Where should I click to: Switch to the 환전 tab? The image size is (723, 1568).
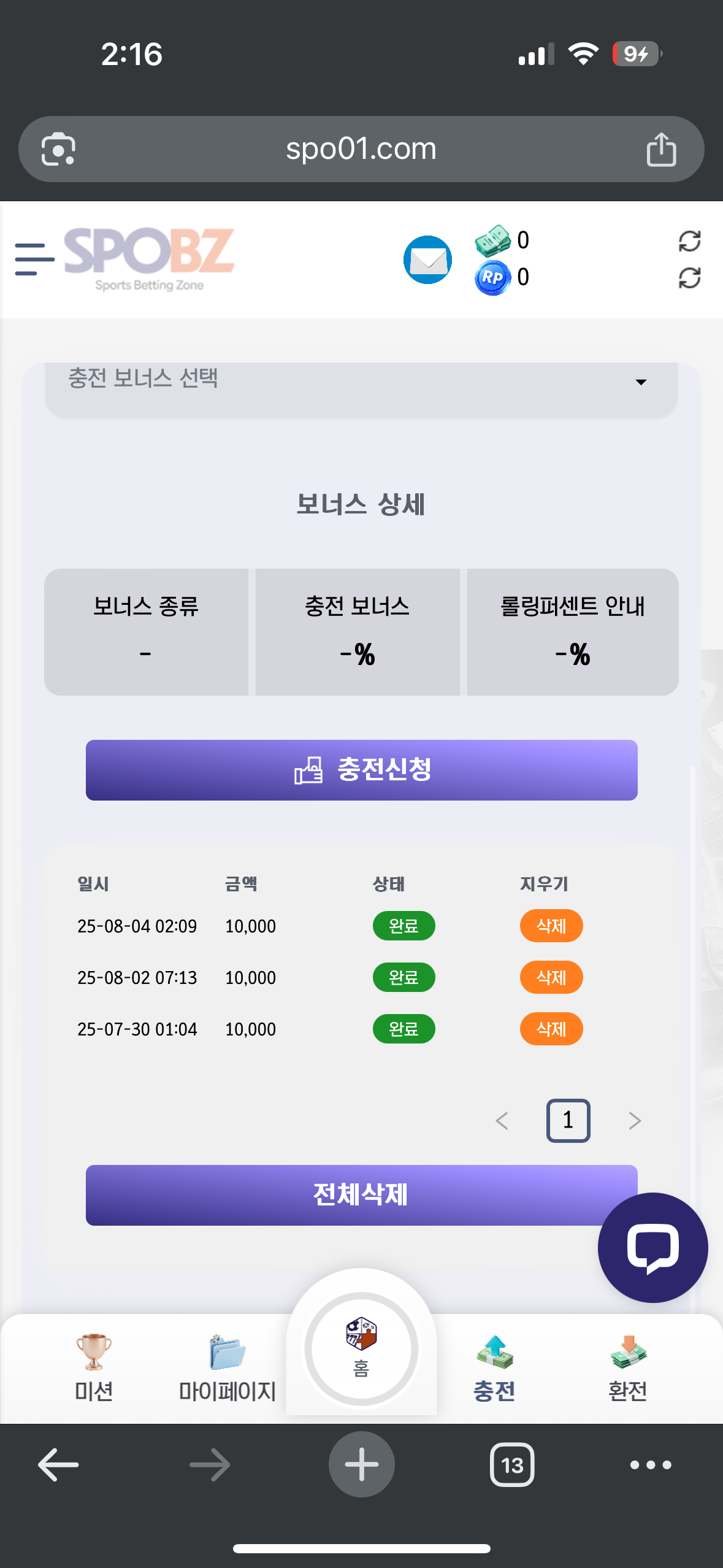(x=628, y=1367)
